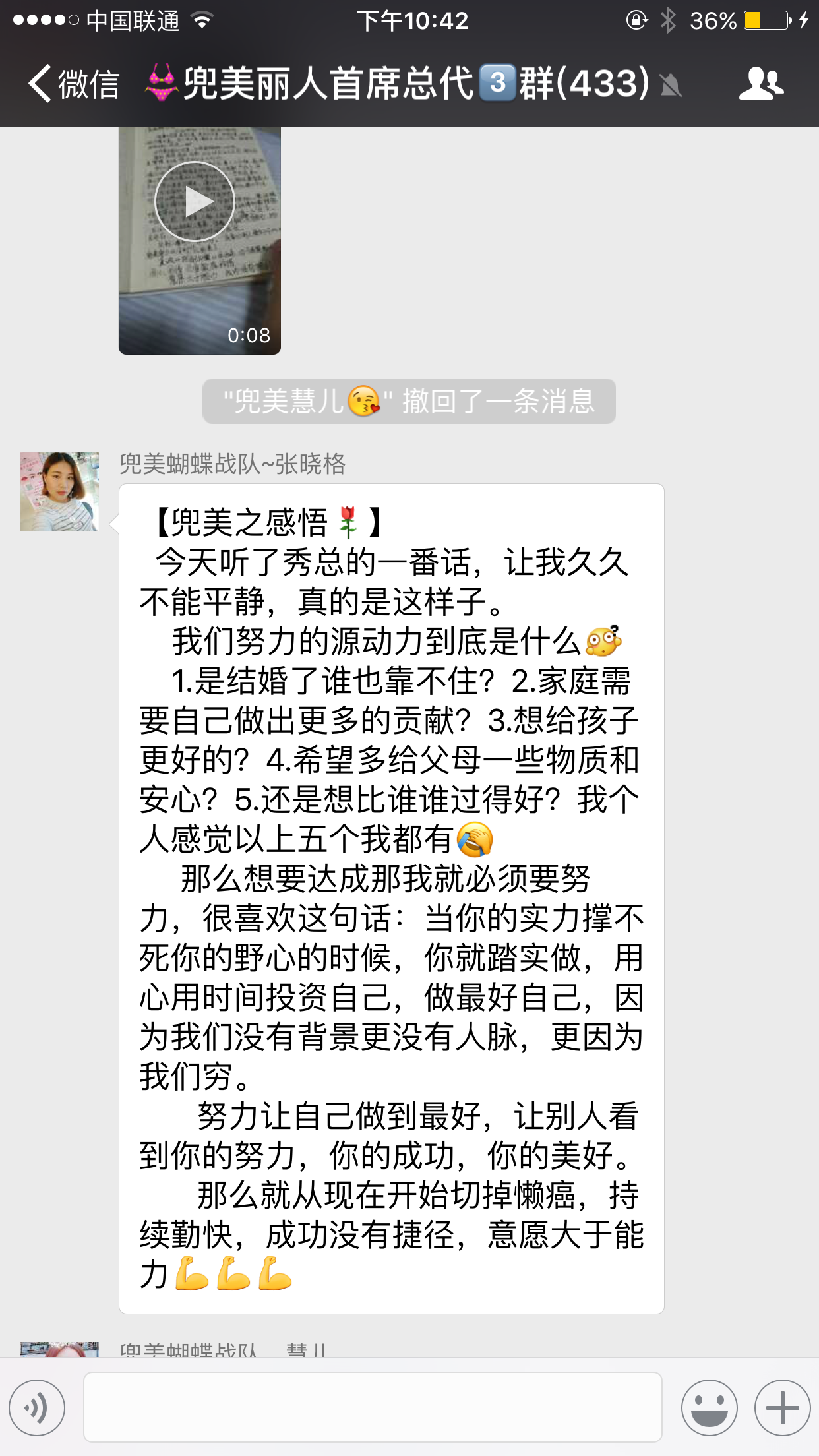Play the 0:08 video message

click(195, 202)
